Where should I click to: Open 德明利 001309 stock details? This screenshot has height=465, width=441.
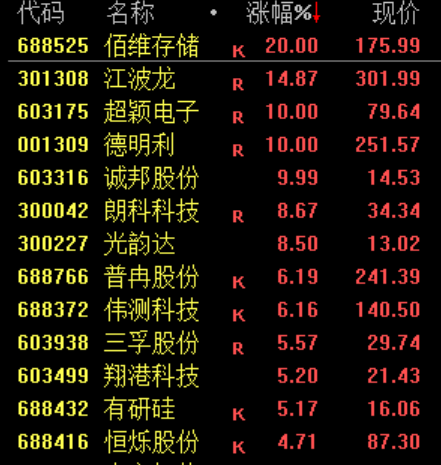(x=220, y=145)
